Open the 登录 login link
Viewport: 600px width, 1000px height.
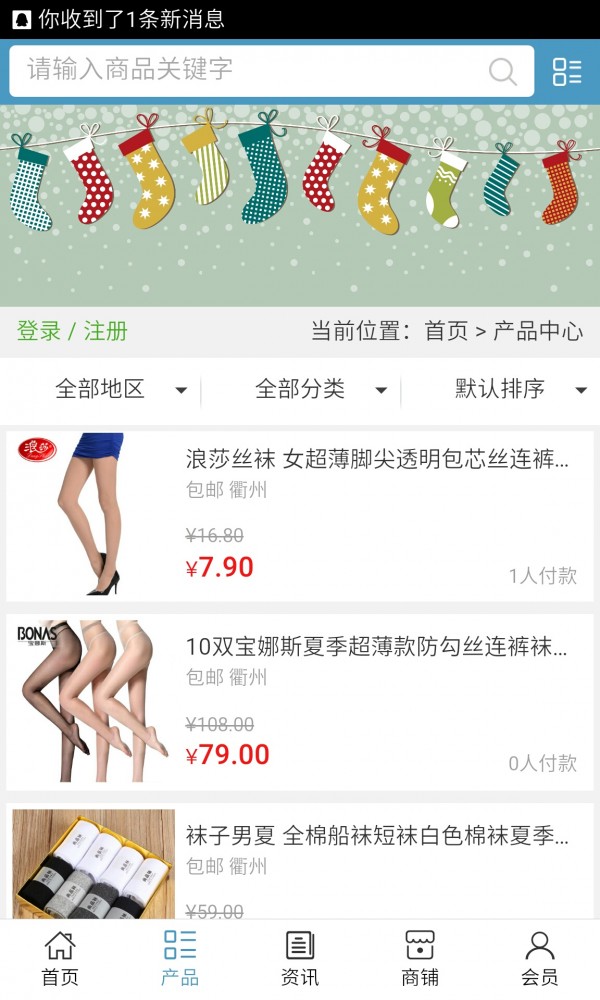click(x=39, y=331)
